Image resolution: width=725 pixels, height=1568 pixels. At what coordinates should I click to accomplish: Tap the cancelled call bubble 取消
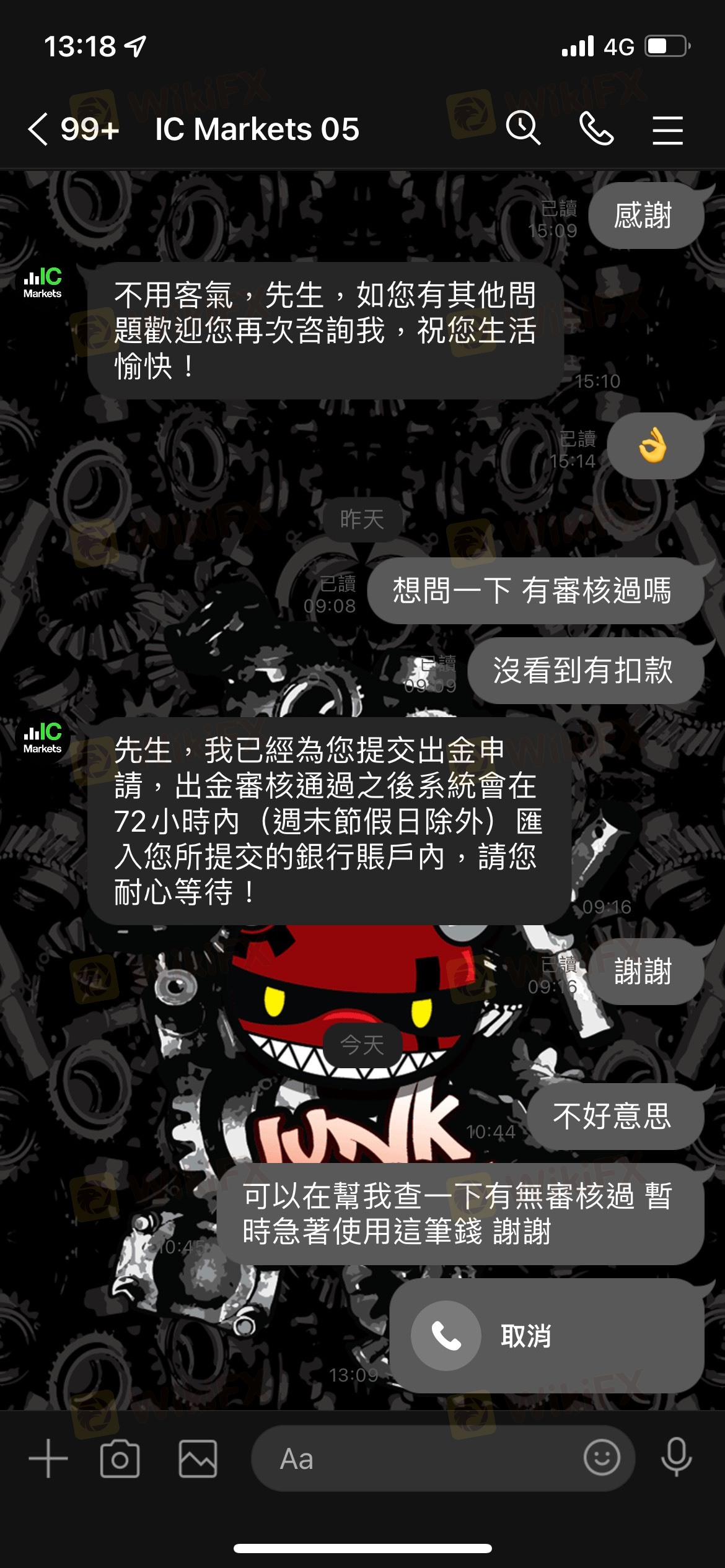pyautogui.click(x=547, y=1336)
